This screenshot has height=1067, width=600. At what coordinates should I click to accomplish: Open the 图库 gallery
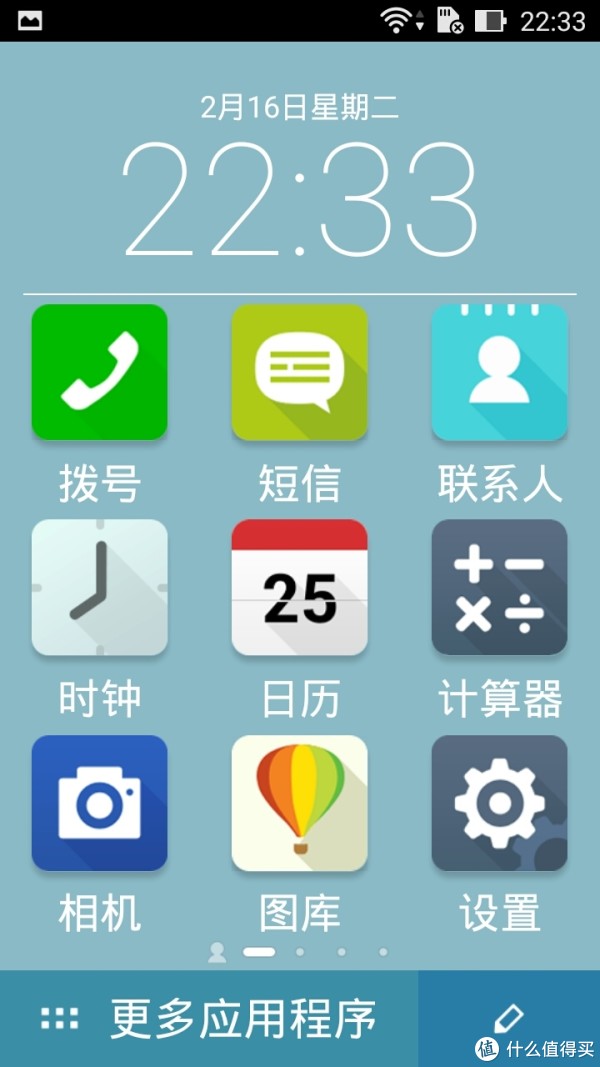299,803
